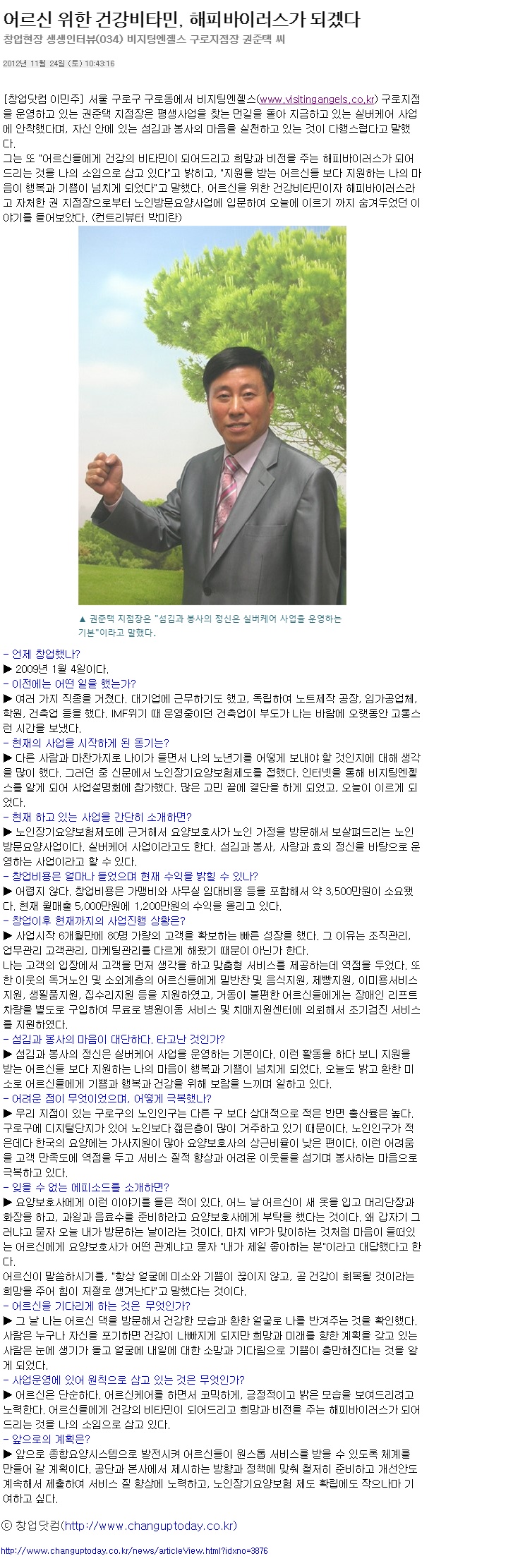The width and height of the screenshot is (525, 1568).
Task: Open the changuptoday.co.kr article URL at the bottom
Action: 134,1550
